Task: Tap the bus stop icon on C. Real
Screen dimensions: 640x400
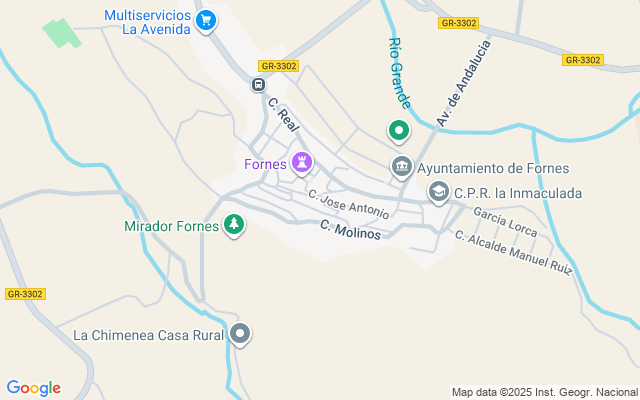Action: pyautogui.click(x=258, y=85)
